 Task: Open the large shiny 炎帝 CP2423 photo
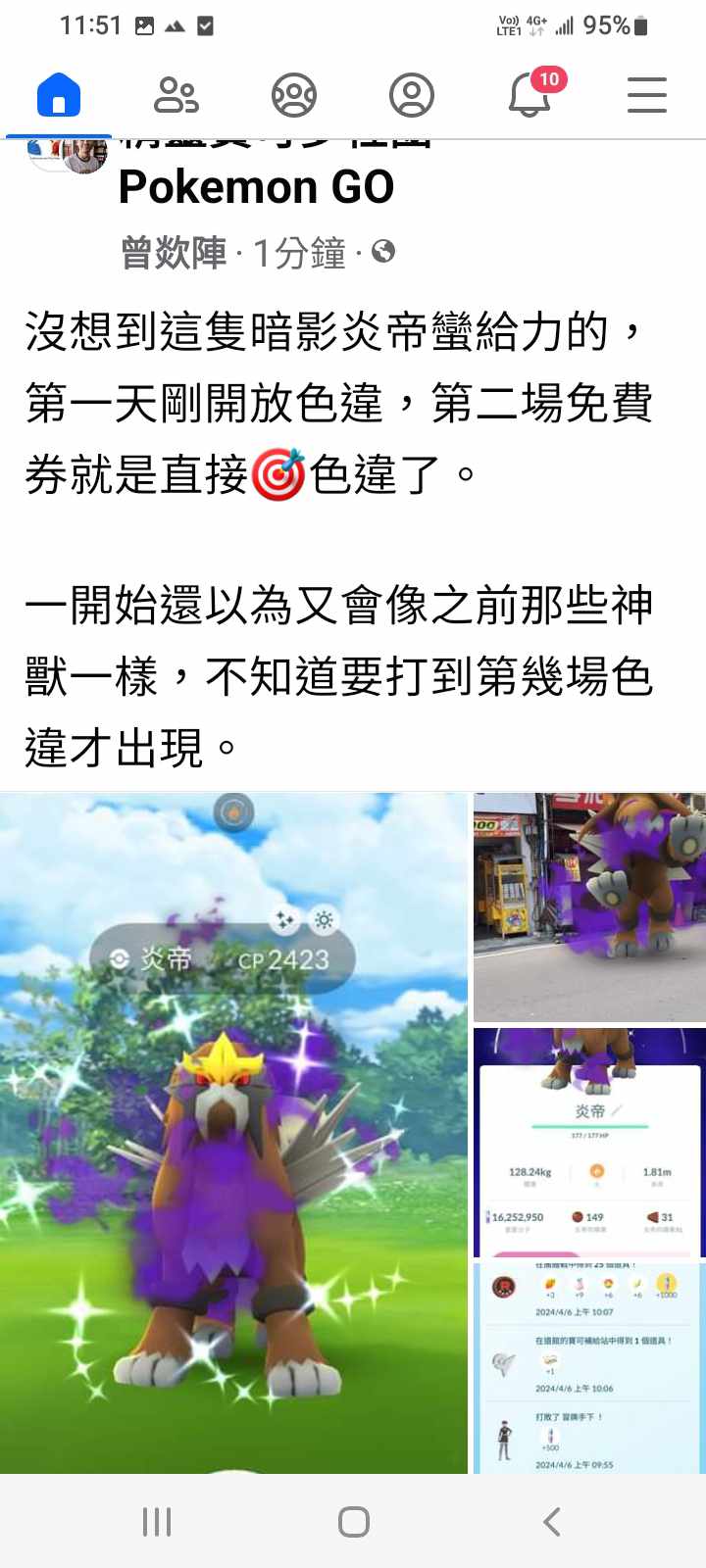point(233,1132)
